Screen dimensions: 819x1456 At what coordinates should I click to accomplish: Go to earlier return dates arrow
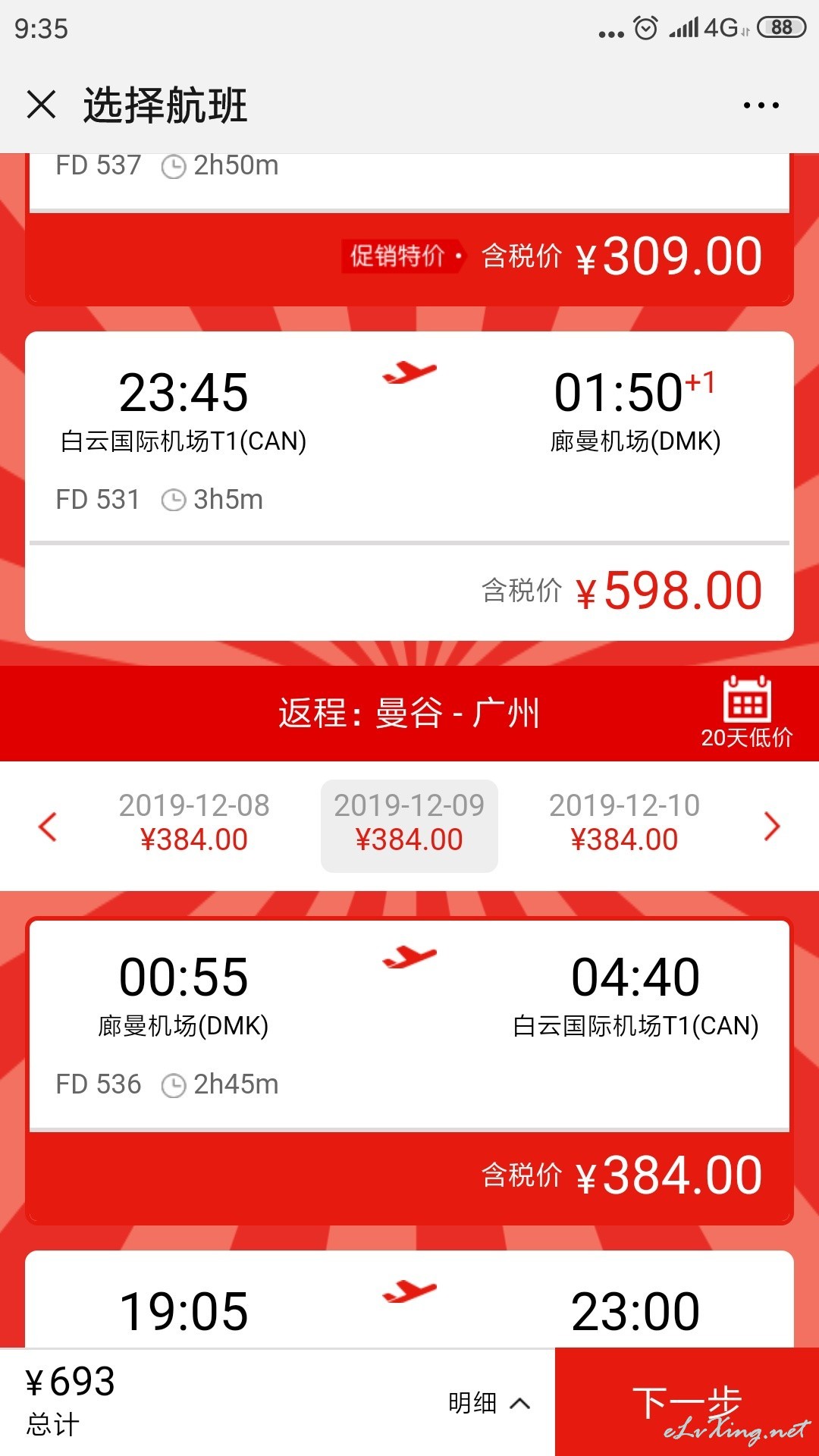[48, 827]
